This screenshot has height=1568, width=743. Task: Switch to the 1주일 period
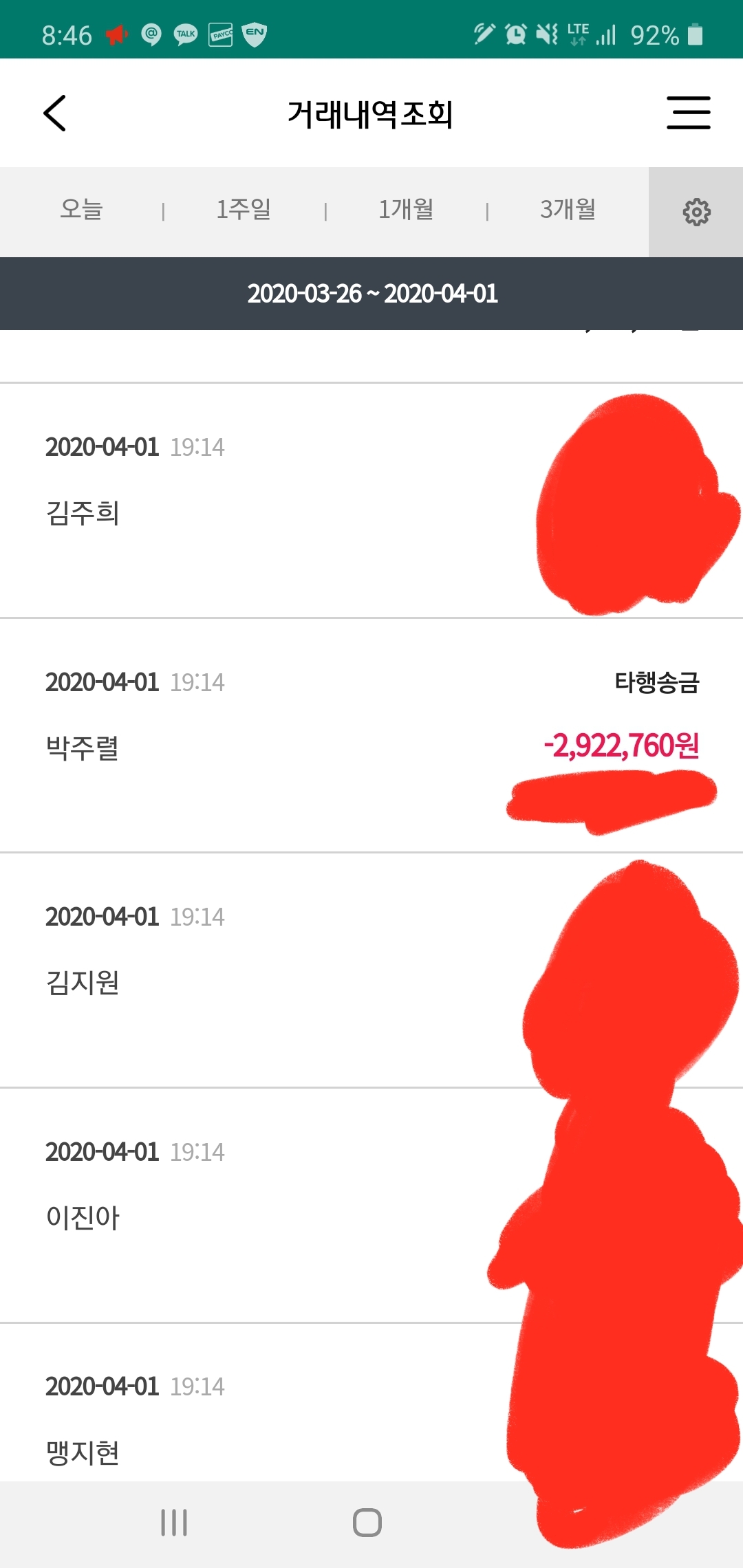(x=244, y=210)
